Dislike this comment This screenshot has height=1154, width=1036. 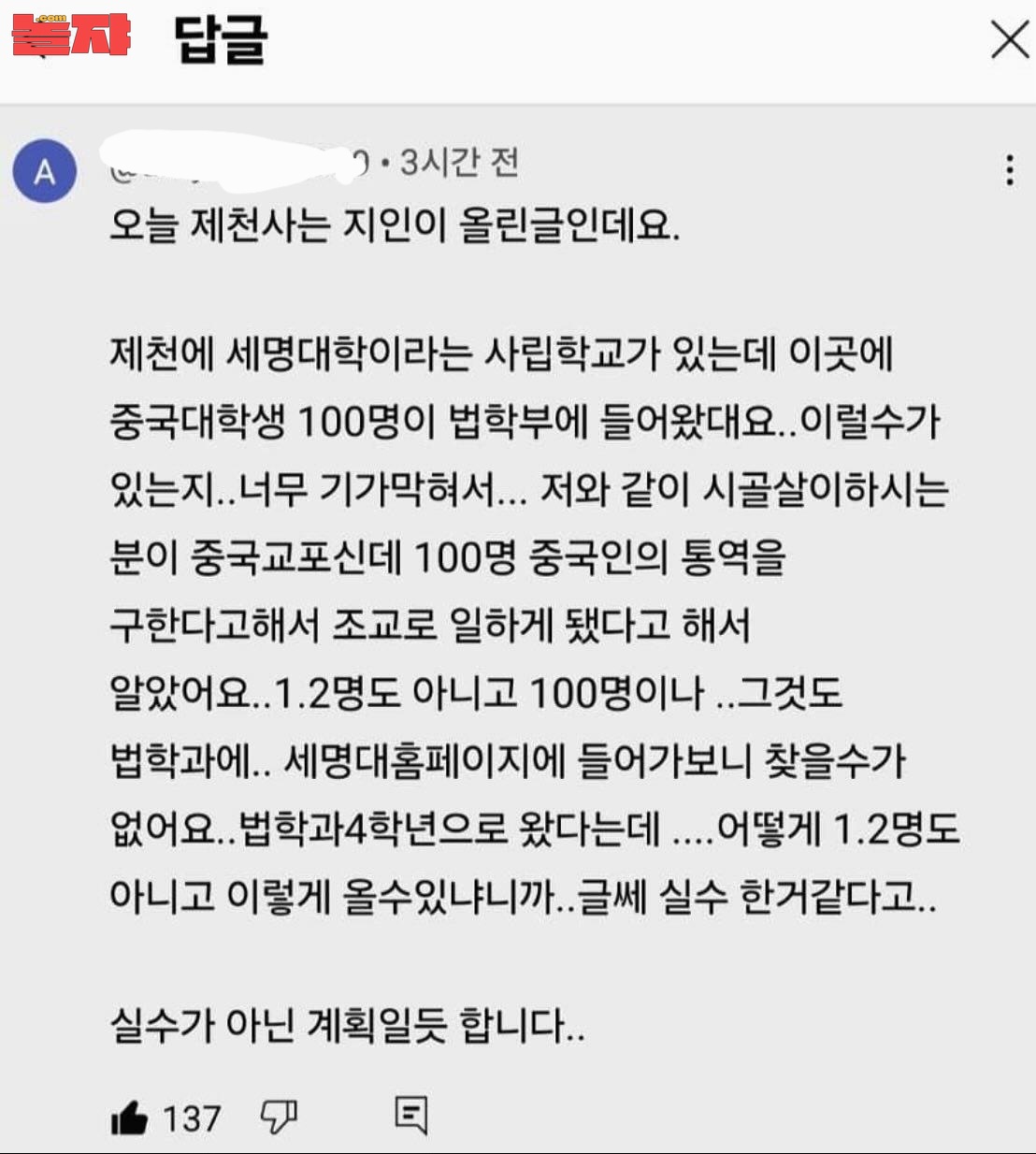point(279,1116)
